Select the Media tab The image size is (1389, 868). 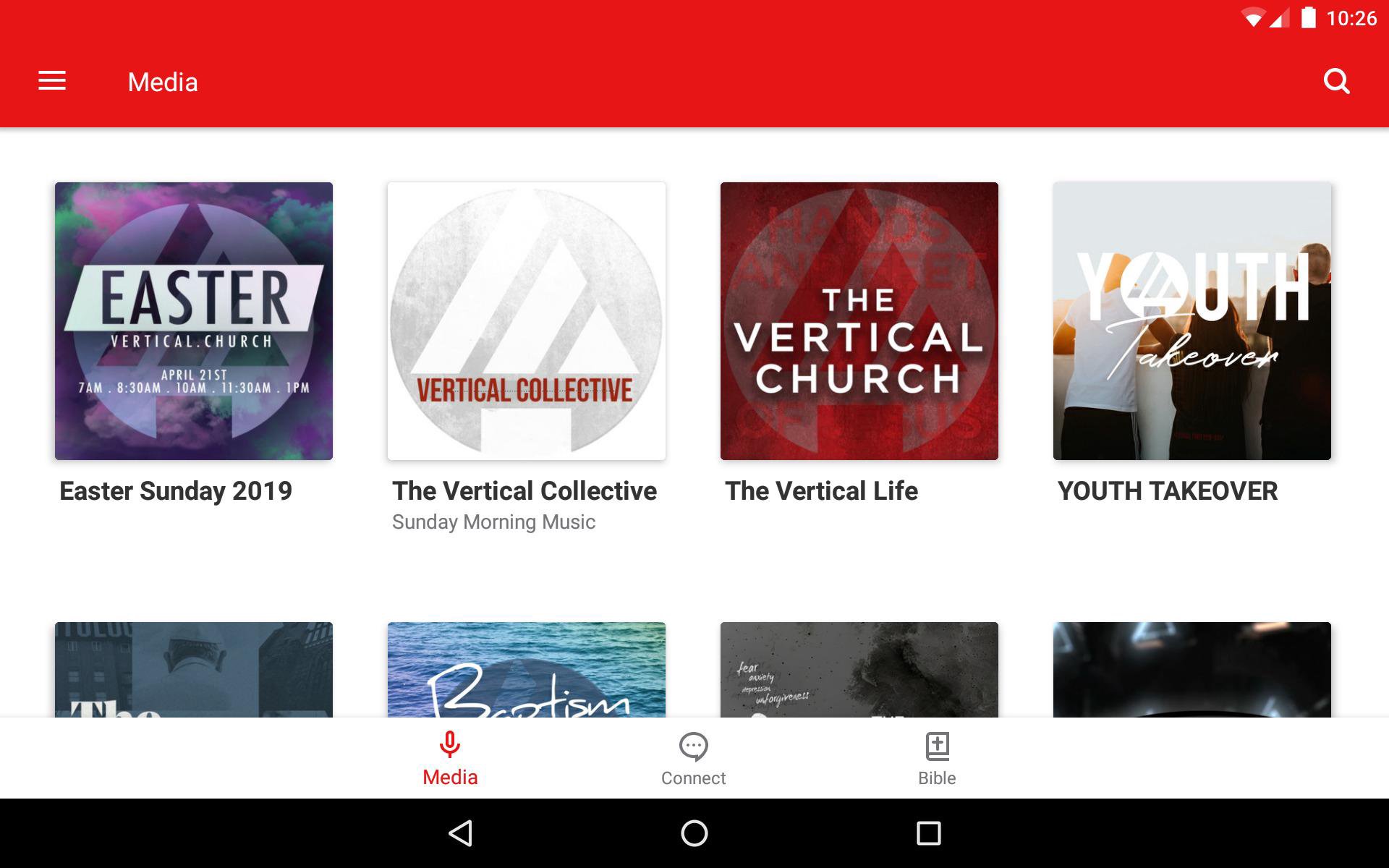(450, 759)
